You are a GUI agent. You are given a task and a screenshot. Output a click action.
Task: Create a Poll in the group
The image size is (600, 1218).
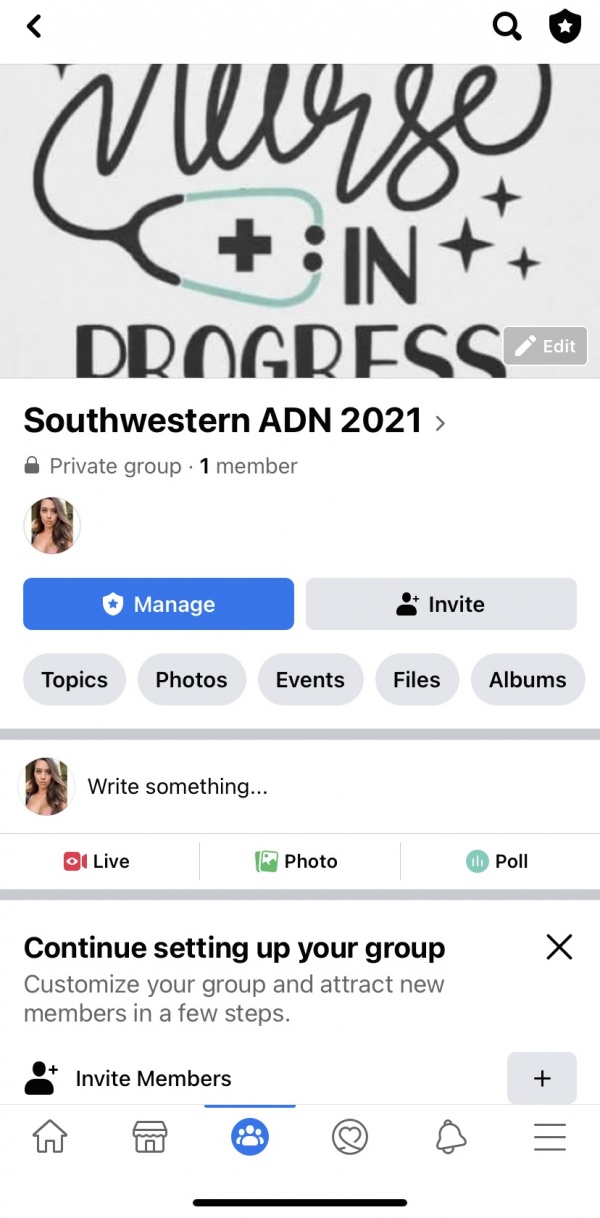497,861
